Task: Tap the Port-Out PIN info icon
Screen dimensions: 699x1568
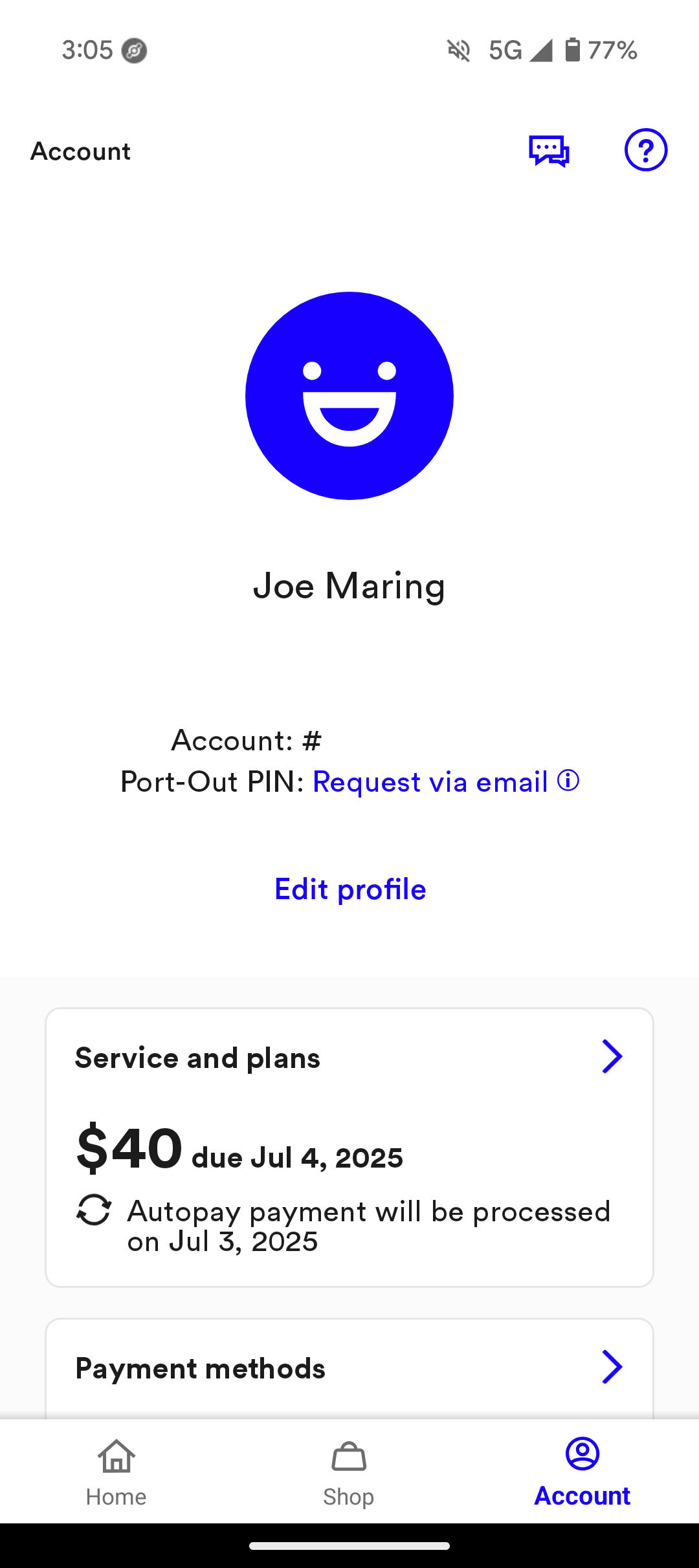Action: coord(568,781)
